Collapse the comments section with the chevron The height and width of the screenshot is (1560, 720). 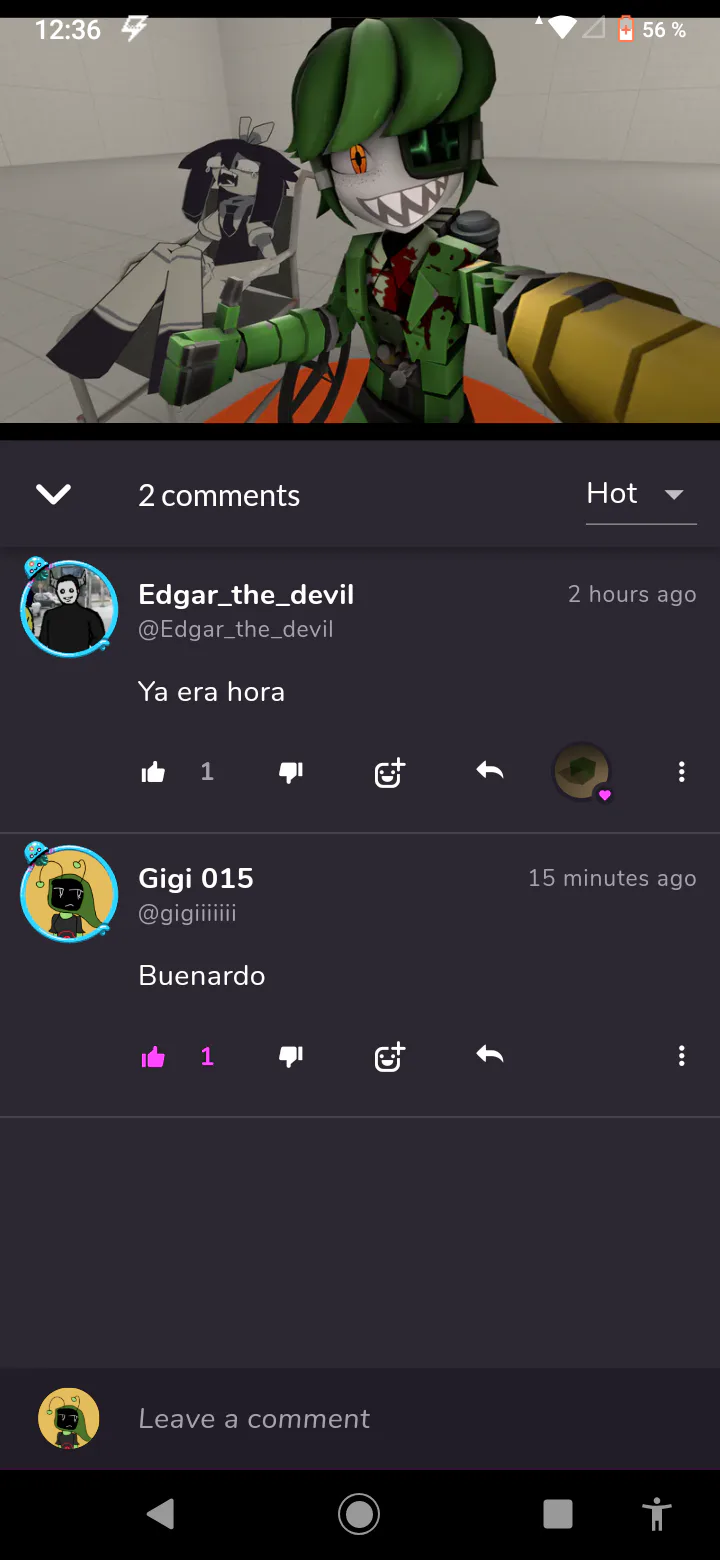tap(53, 494)
